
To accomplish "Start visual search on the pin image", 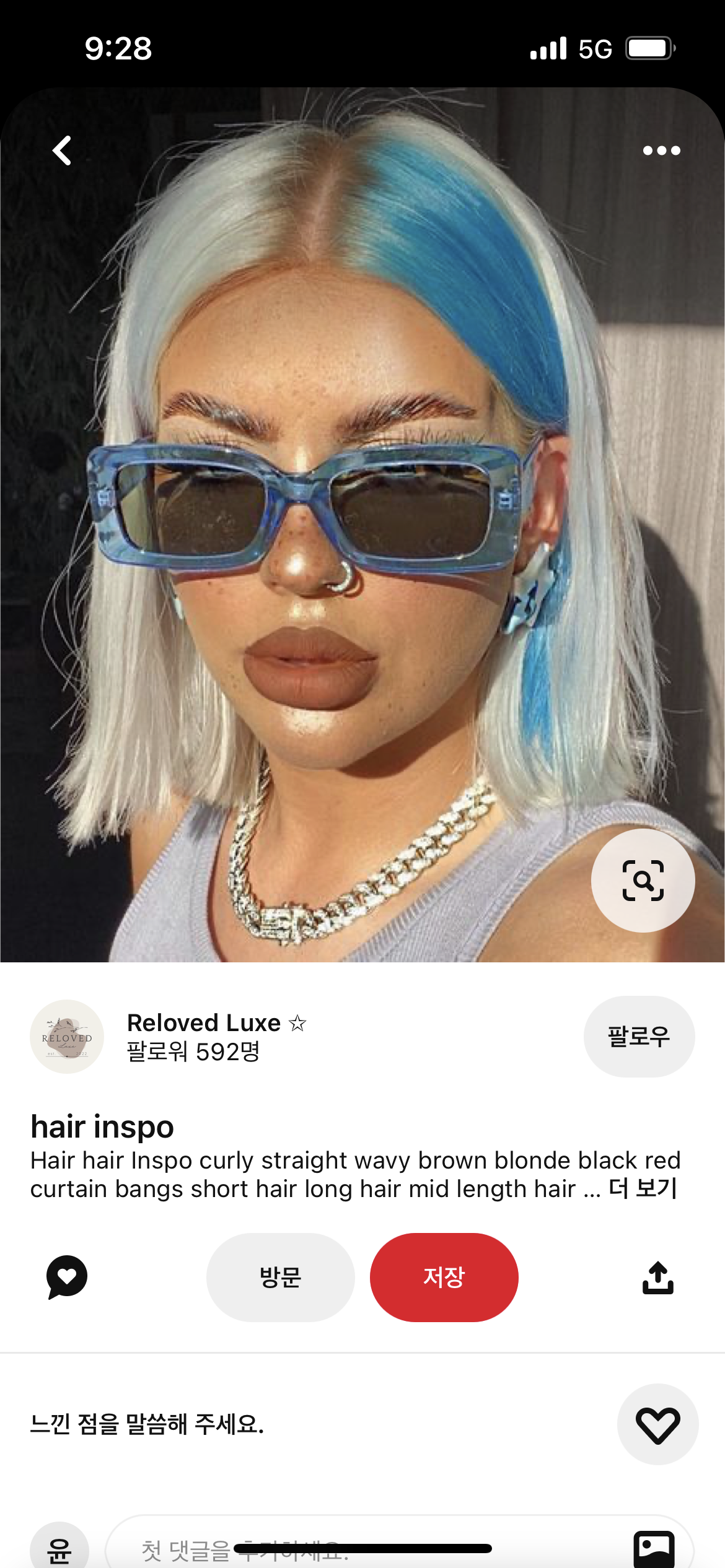I will click(x=643, y=880).
